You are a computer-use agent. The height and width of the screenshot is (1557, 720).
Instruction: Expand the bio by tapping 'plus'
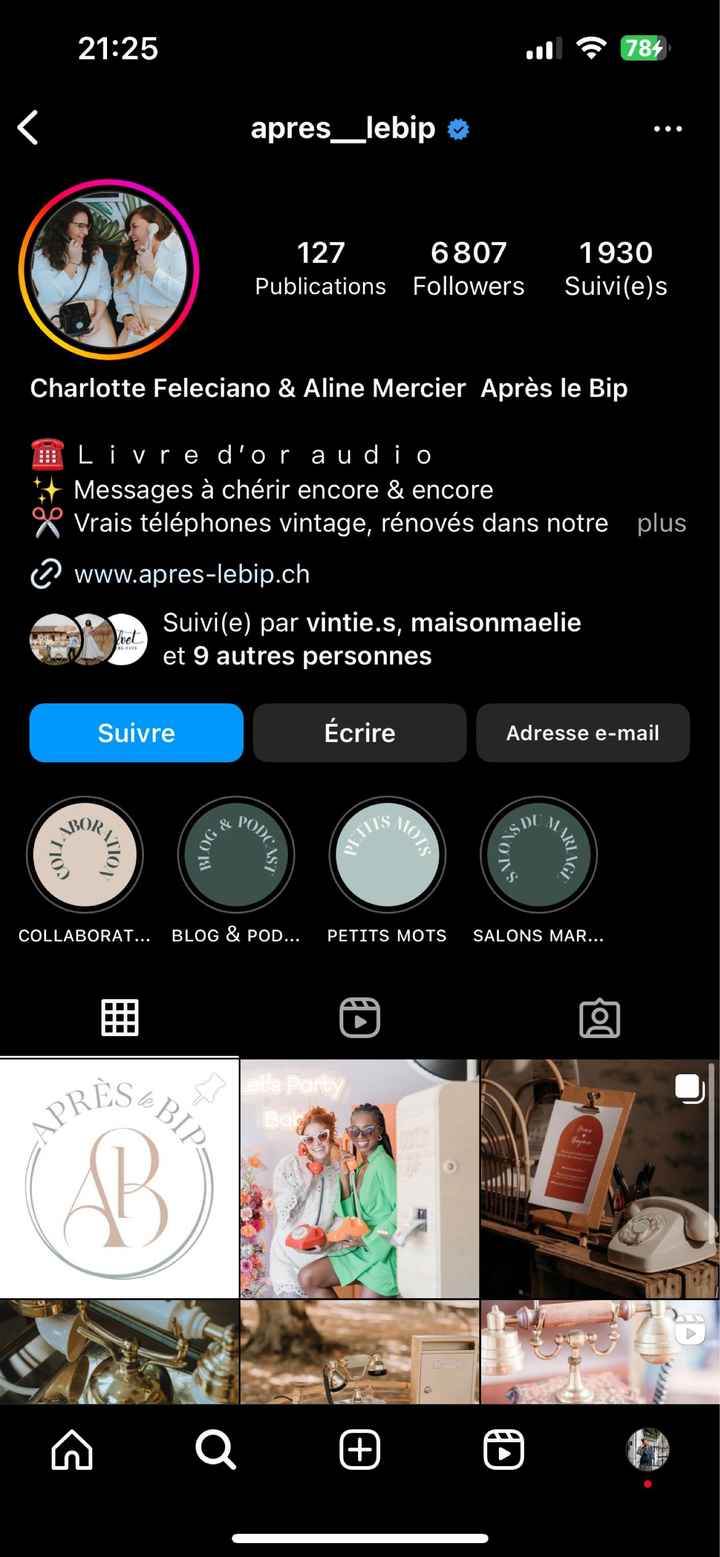(x=662, y=522)
